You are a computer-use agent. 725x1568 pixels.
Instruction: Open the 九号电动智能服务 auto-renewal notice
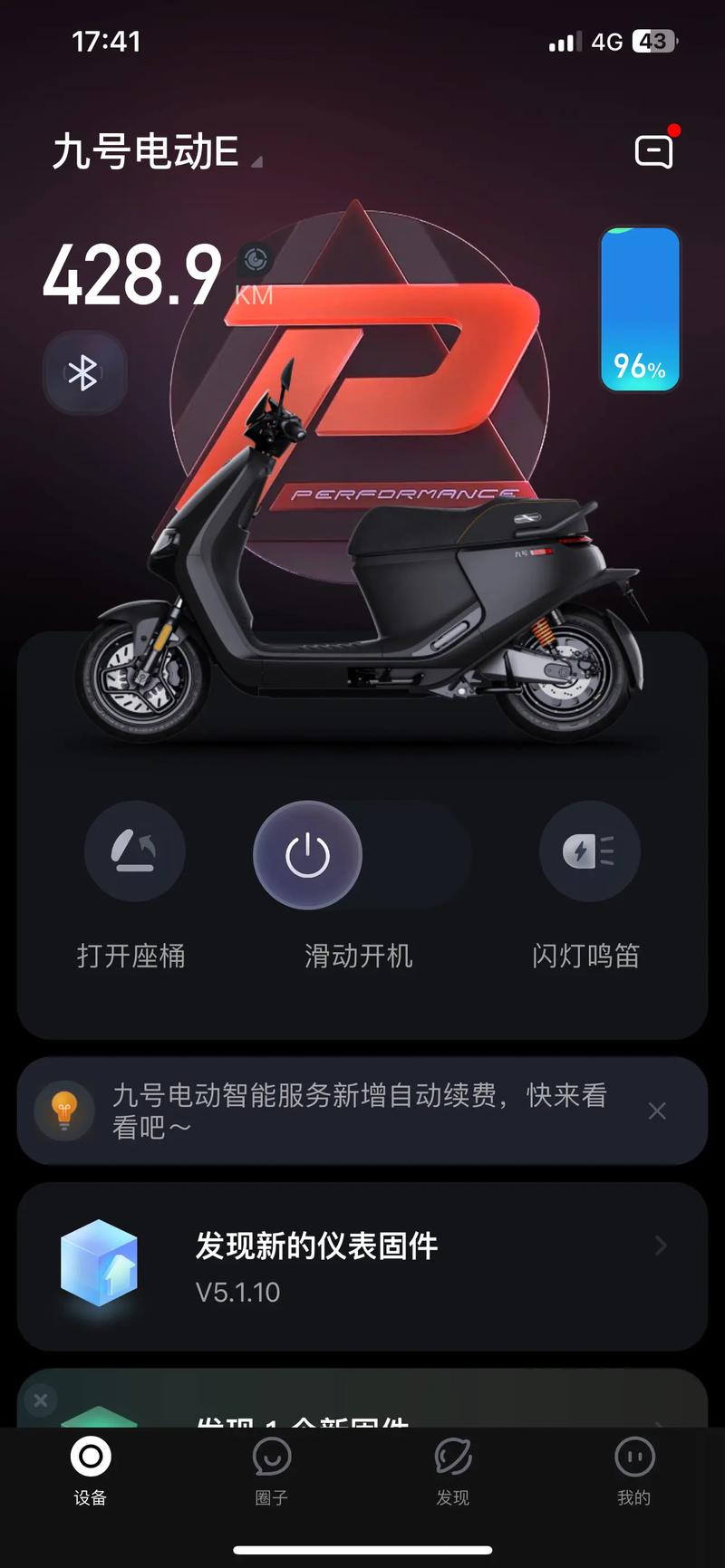[x=359, y=1111]
